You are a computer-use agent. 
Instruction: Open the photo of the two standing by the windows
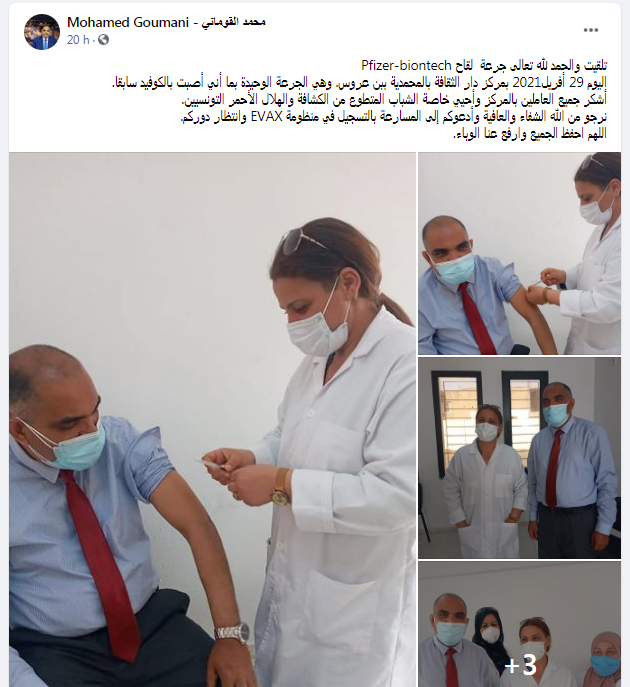[x=519, y=458]
